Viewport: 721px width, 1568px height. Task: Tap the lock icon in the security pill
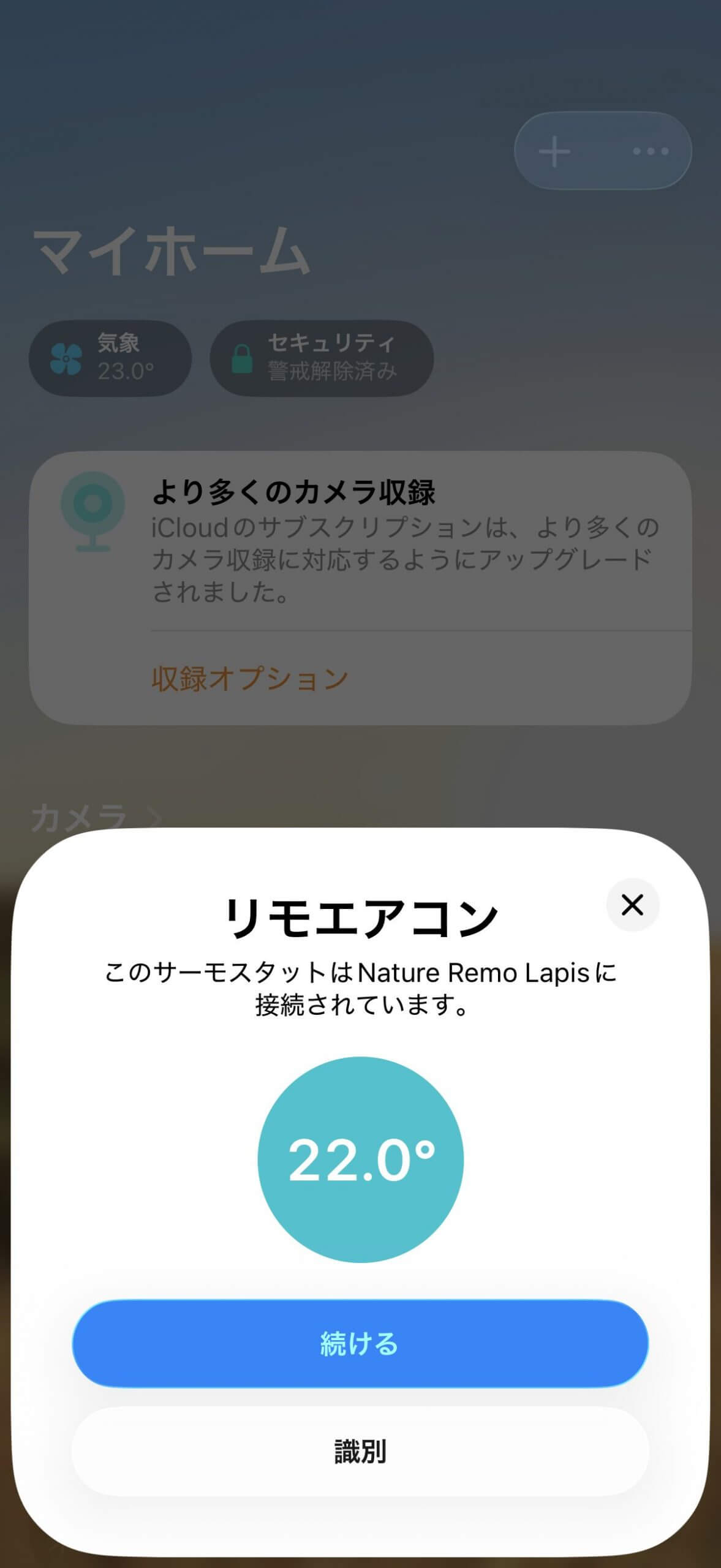(241, 358)
